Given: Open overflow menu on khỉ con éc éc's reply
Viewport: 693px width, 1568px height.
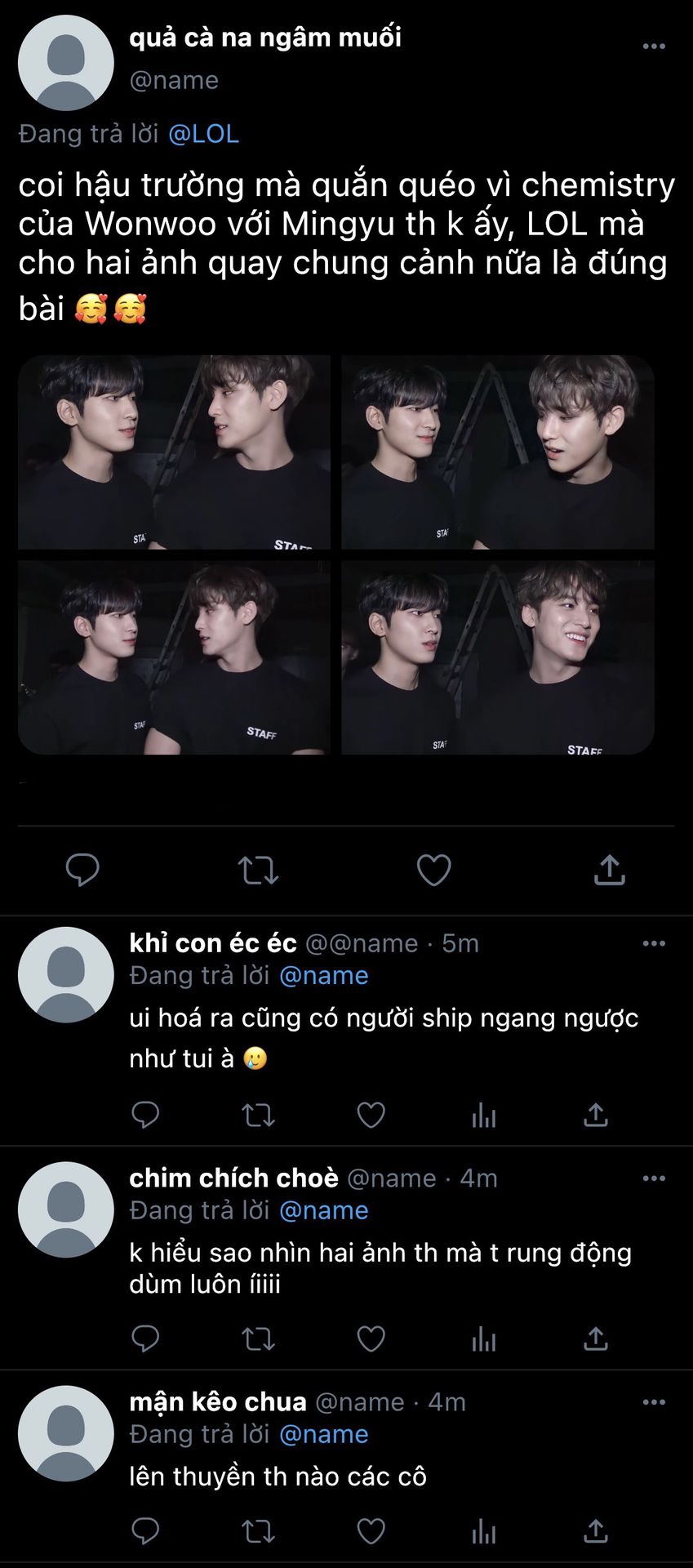Looking at the screenshot, I should tap(654, 943).
